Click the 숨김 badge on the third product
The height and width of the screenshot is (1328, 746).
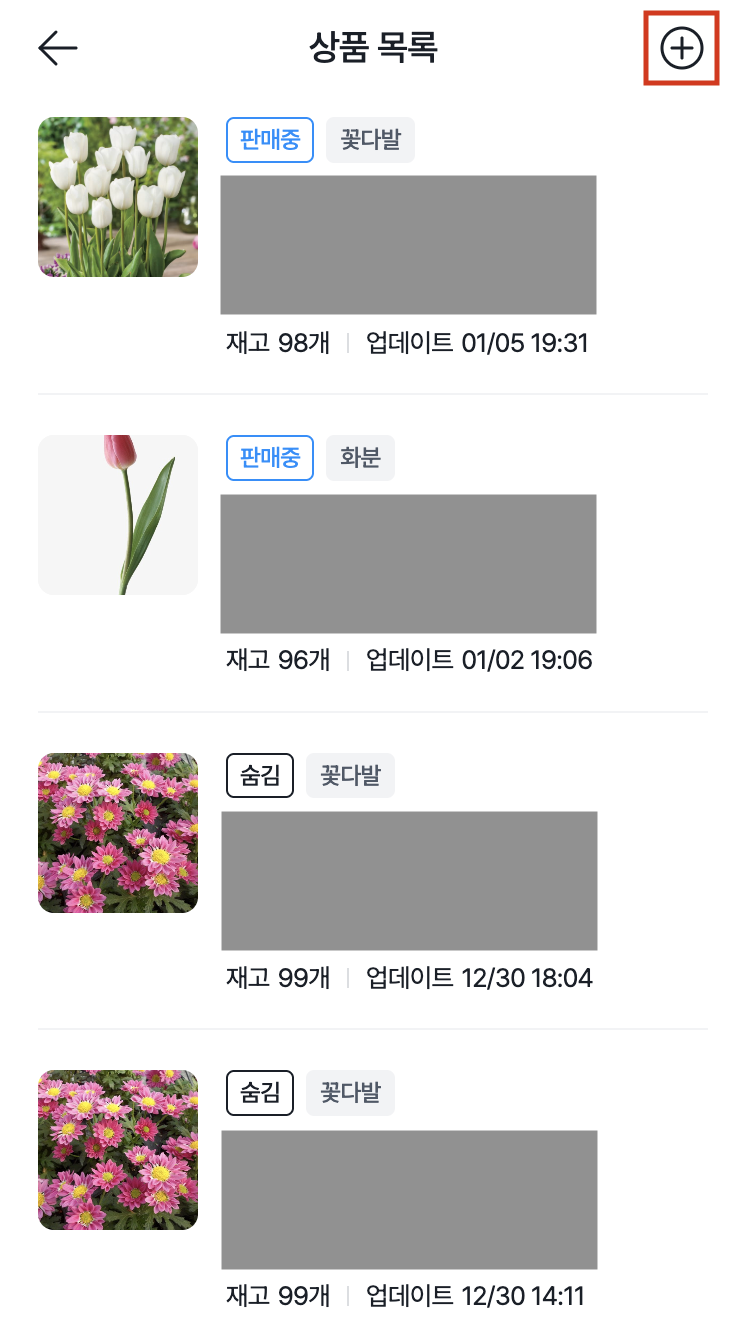tap(259, 775)
